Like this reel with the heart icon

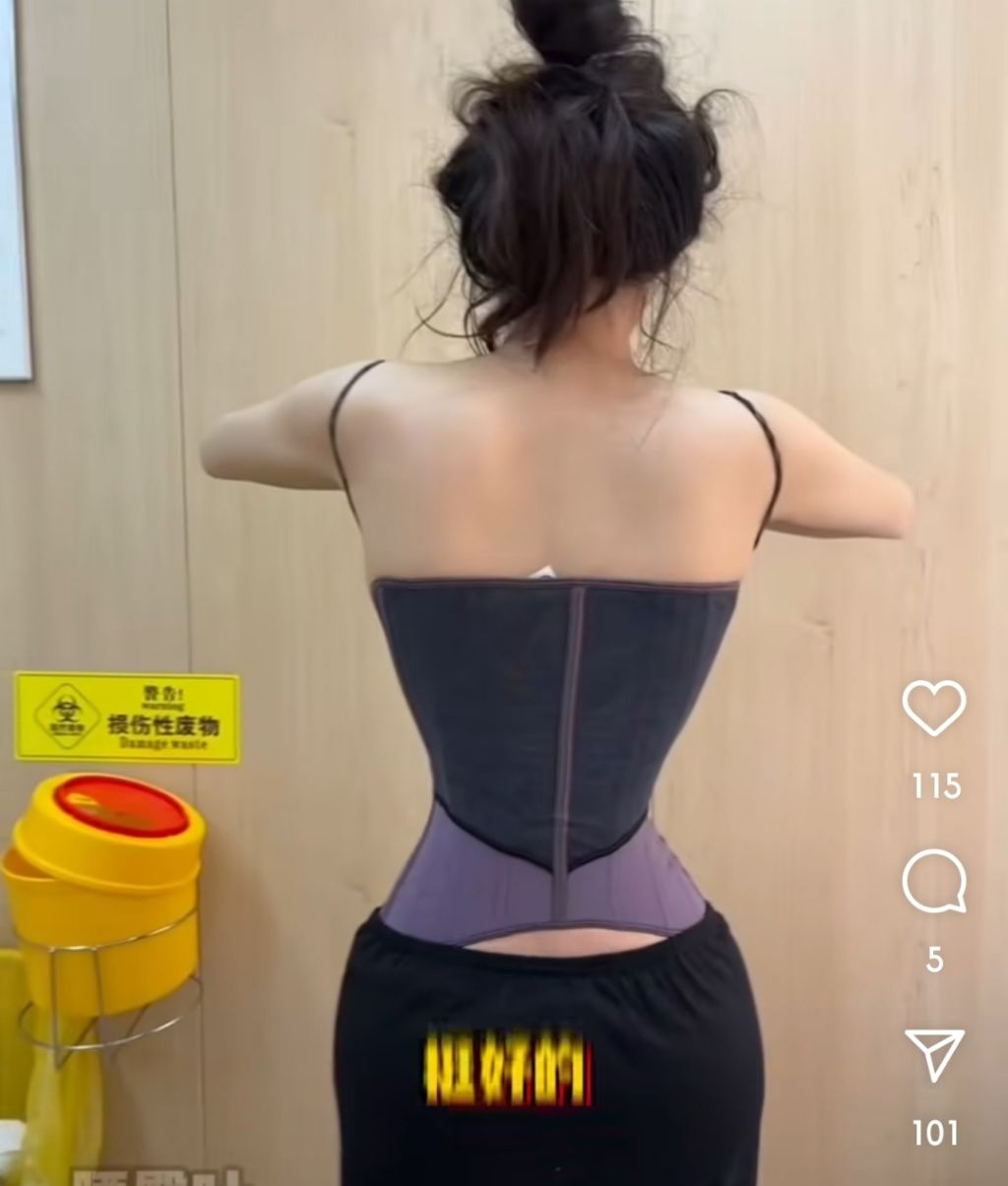tap(933, 708)
